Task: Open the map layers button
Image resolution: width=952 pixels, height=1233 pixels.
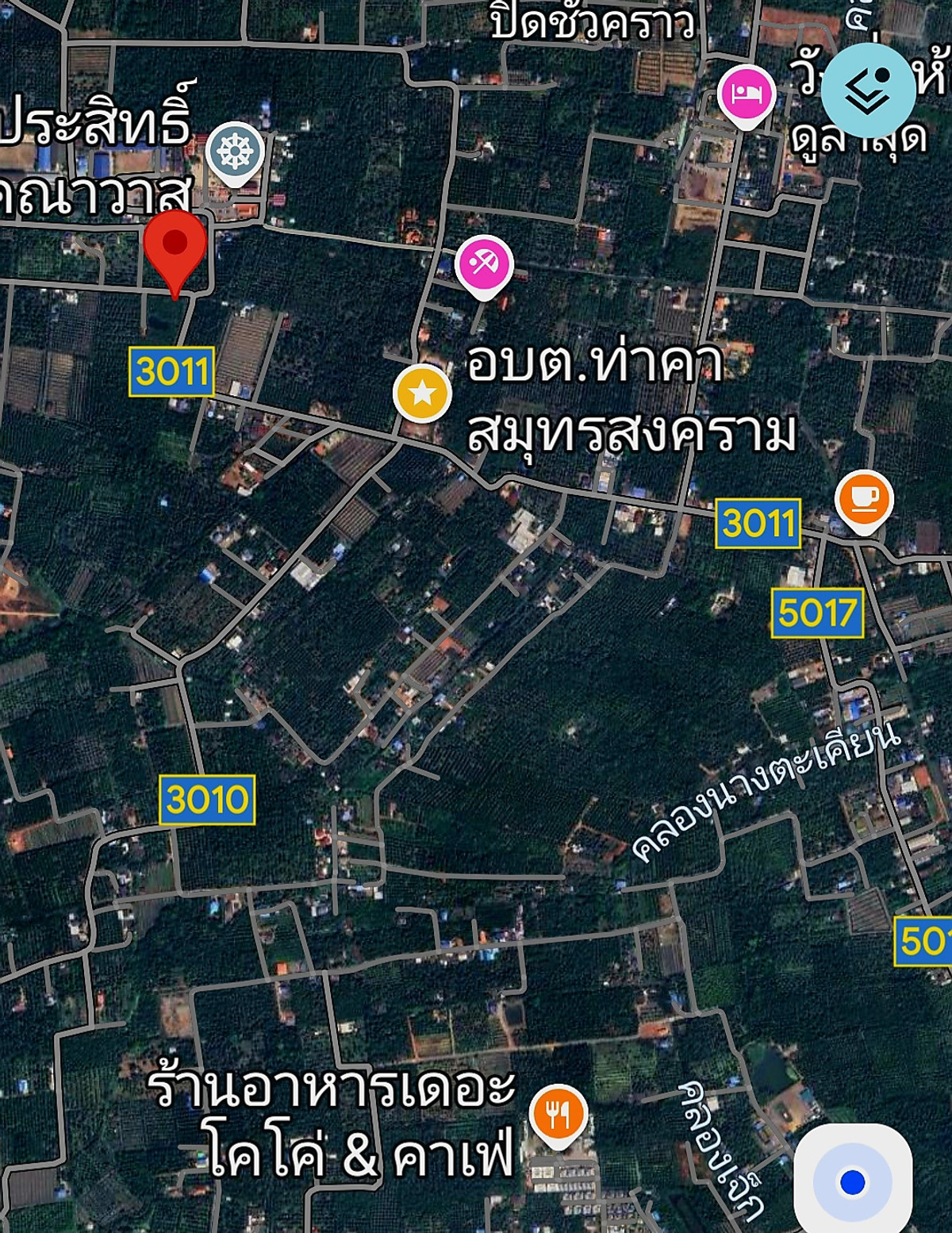Action: click(867, 90)
